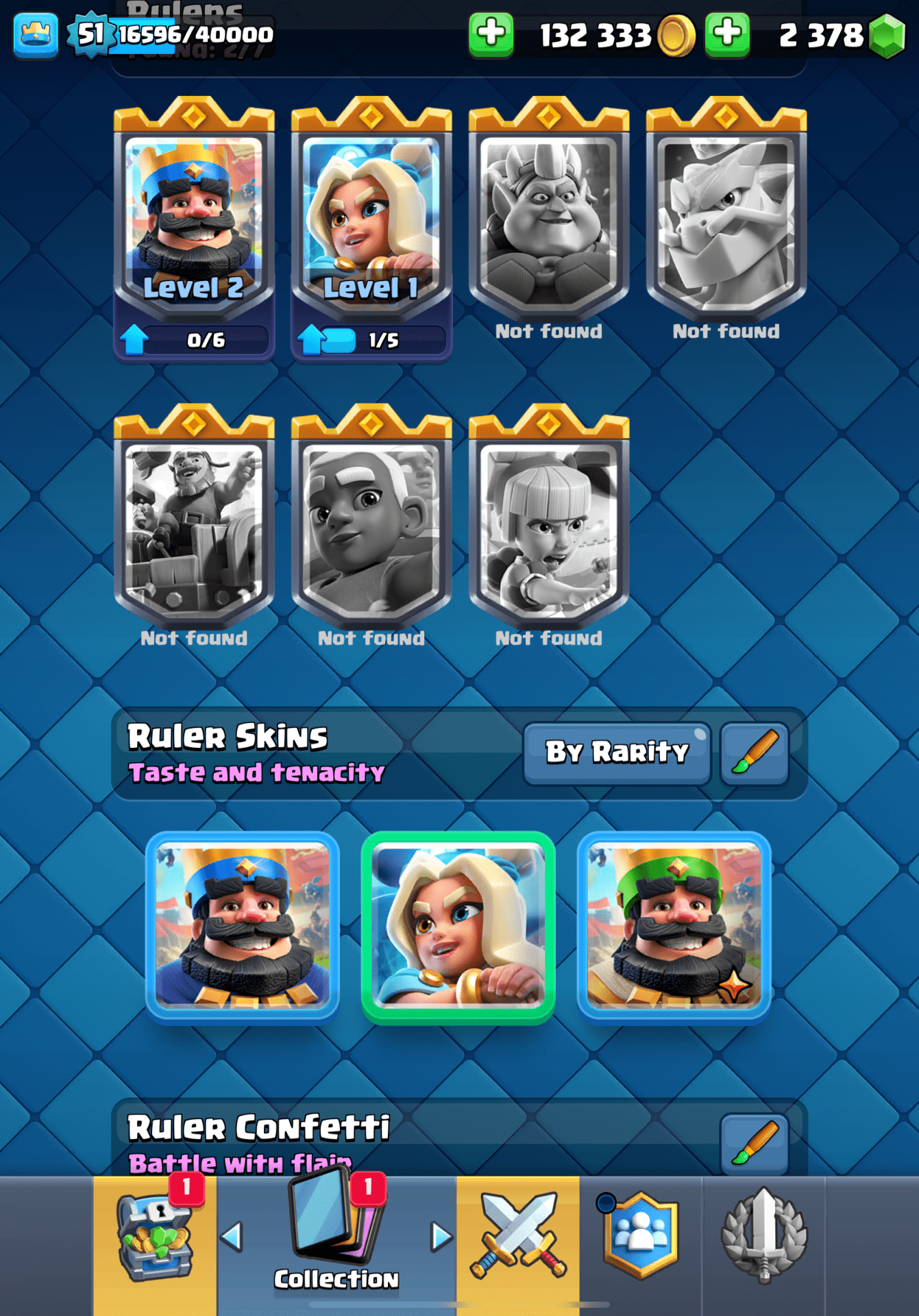Switch to the Shop chest tab

[155, 1239]
